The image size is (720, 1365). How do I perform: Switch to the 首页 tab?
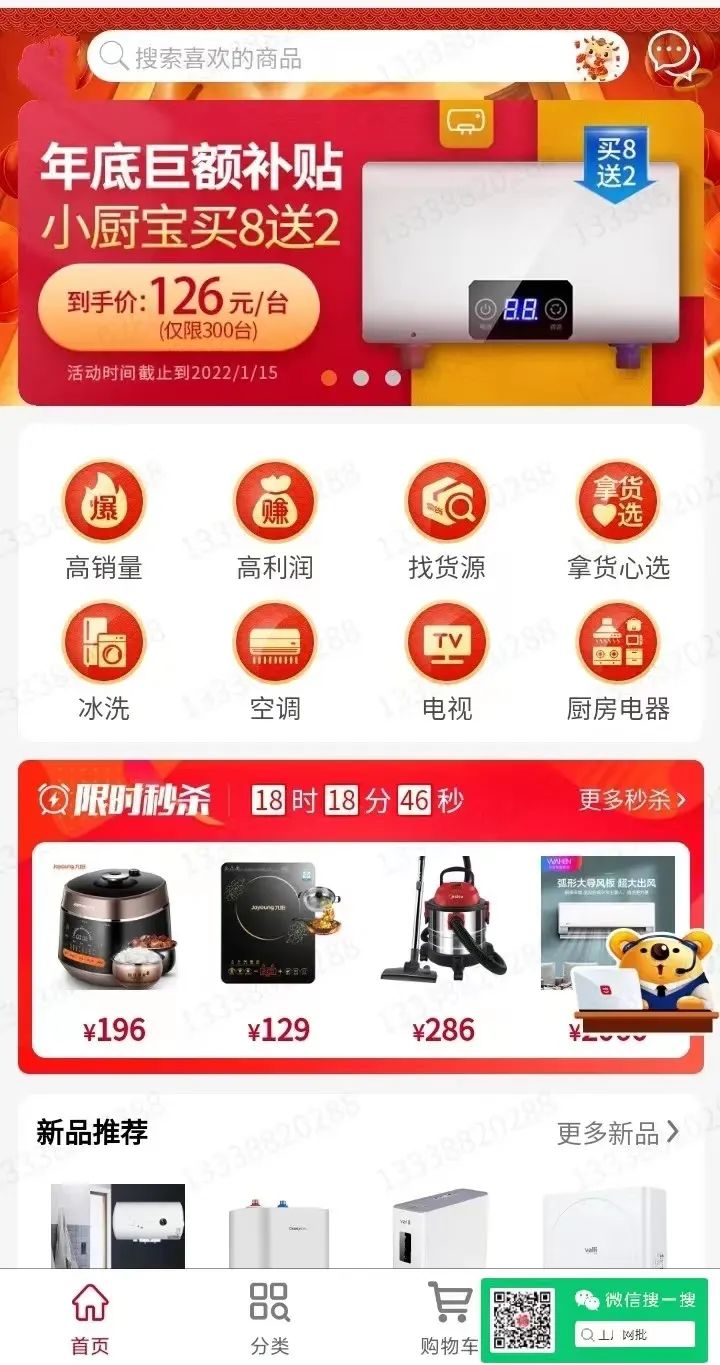point(90,1318)
